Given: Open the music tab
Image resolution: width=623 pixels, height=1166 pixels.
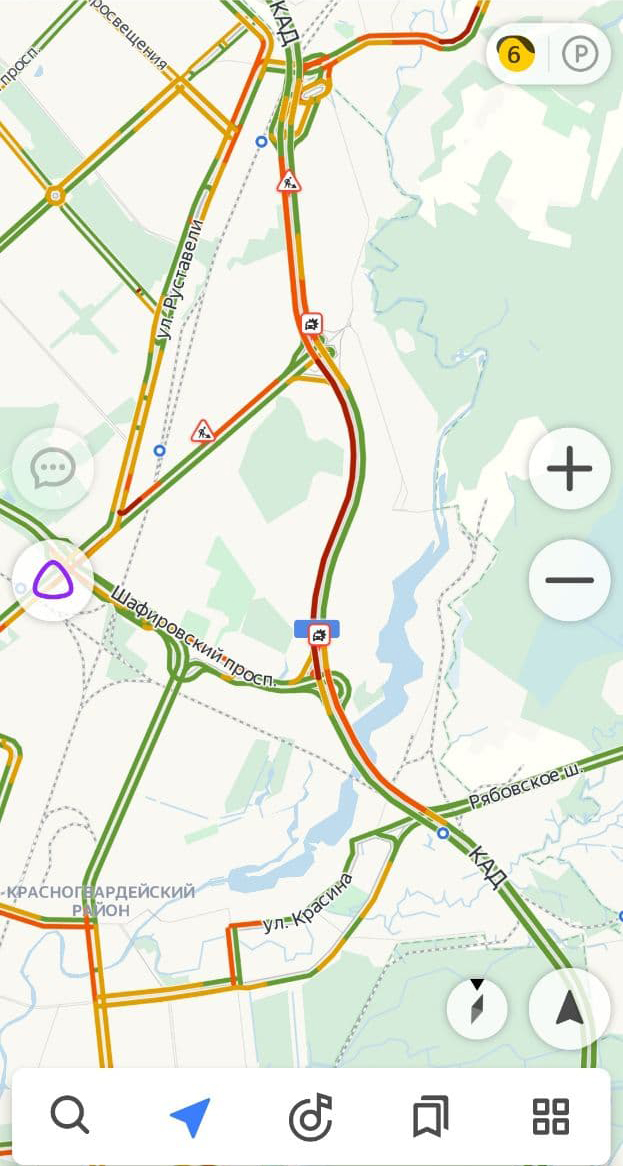Looking at the screenshot, I should point(311,1117).
